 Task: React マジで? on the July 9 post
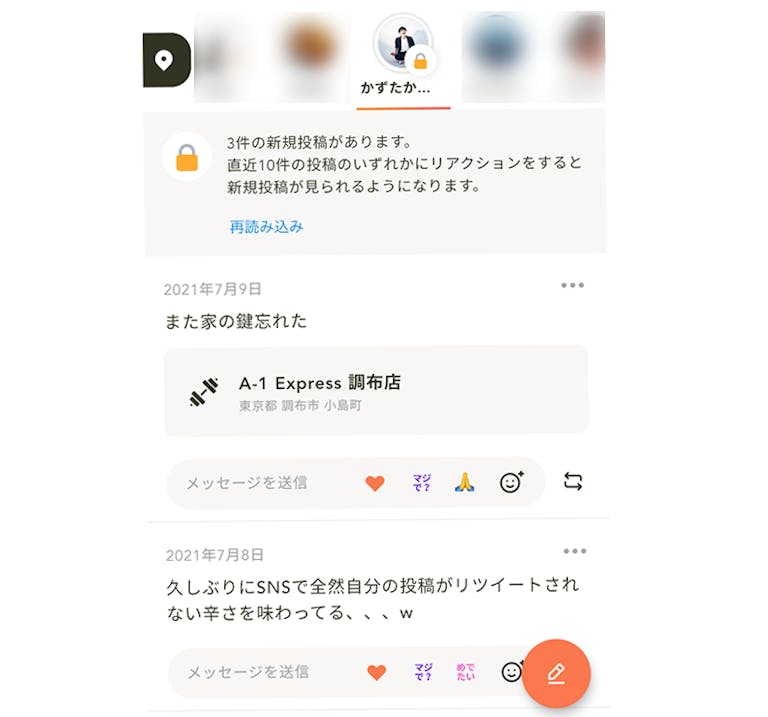pos(421,483)
